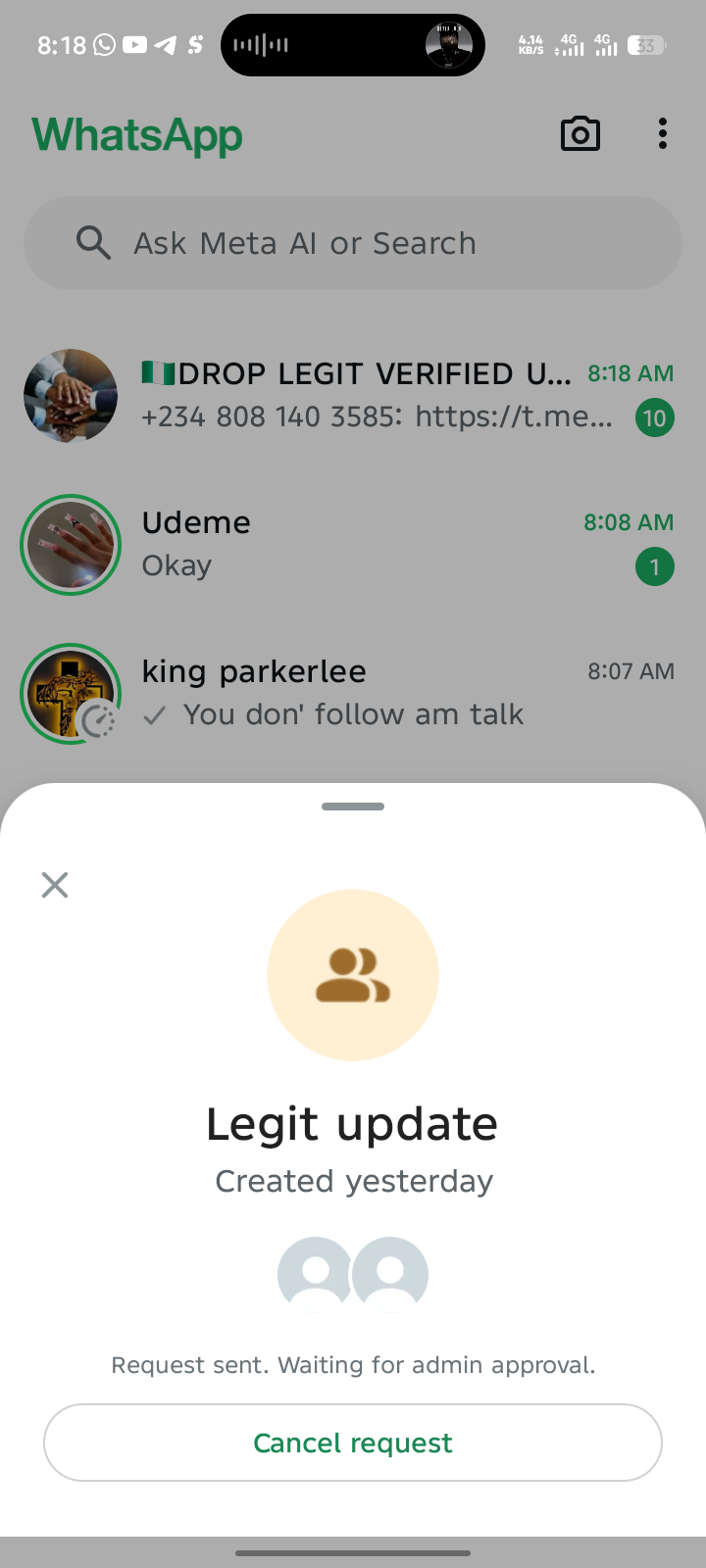Viewport: 706px width, 1568px height.
Task: Tap the sheet's drag handle
Action: pyautogui.click(x=353, y=807)
